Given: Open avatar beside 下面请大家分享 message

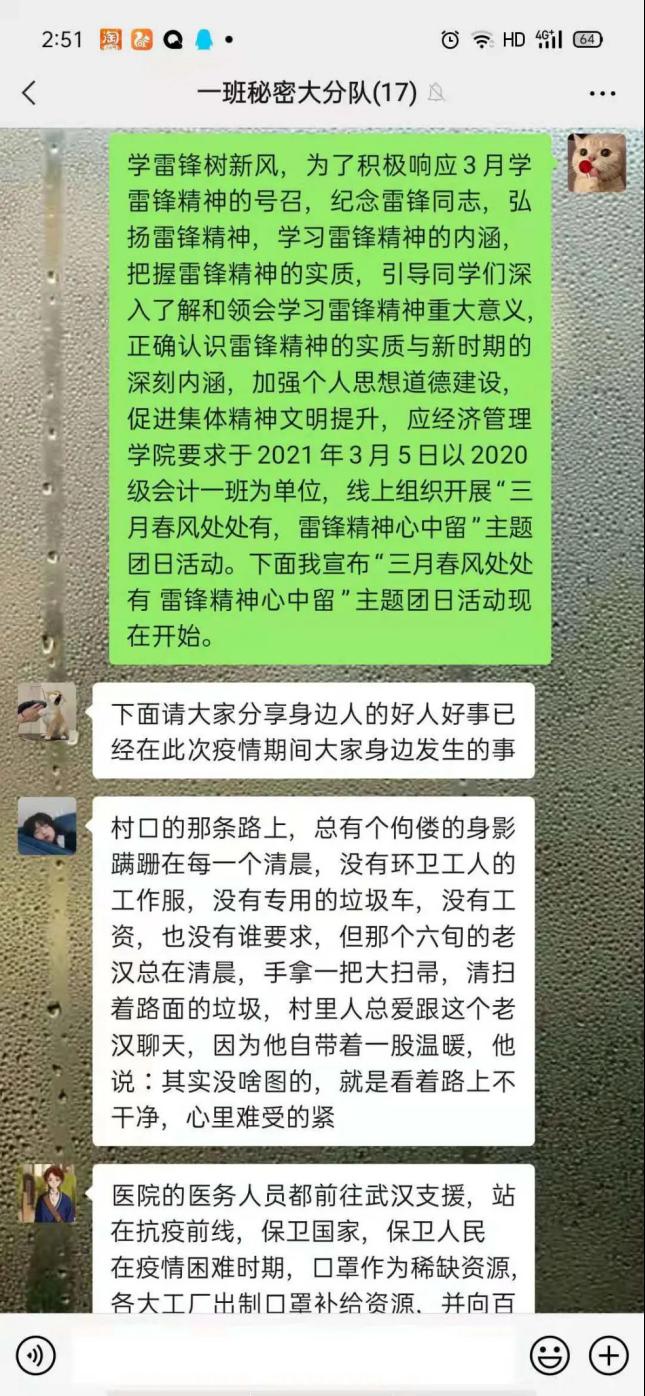Looking at the screenshot, I should click(x=47, y=712).
